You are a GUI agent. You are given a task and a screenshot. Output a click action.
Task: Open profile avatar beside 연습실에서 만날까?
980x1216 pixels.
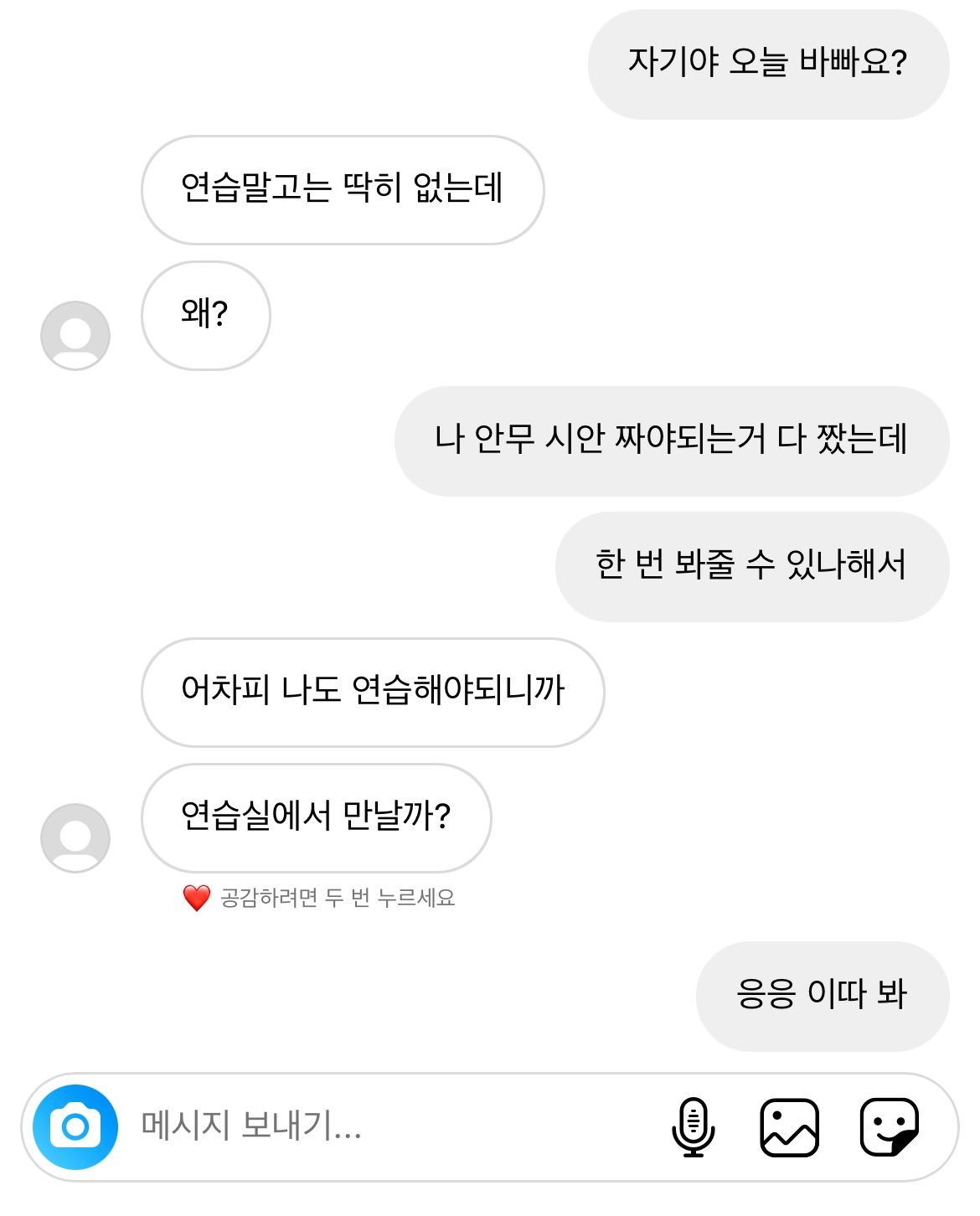(x=75, y=837)
